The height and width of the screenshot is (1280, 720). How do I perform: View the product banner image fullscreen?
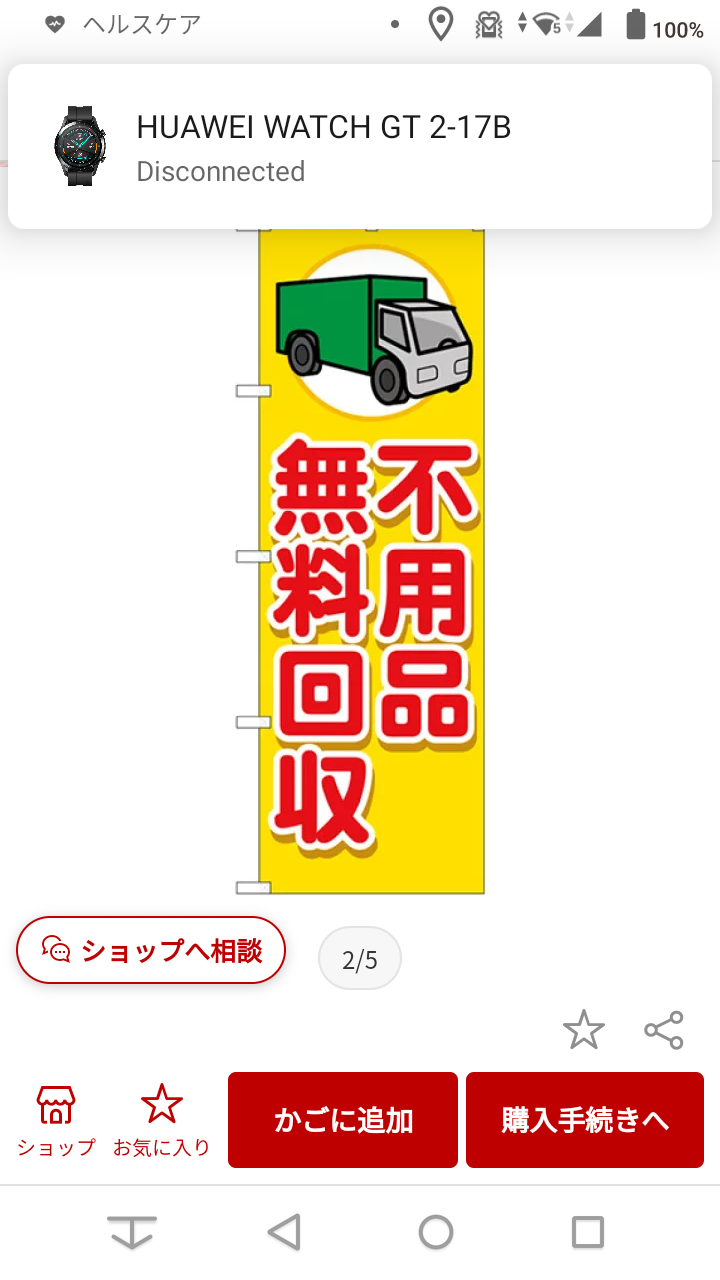(x=372, y=560)
